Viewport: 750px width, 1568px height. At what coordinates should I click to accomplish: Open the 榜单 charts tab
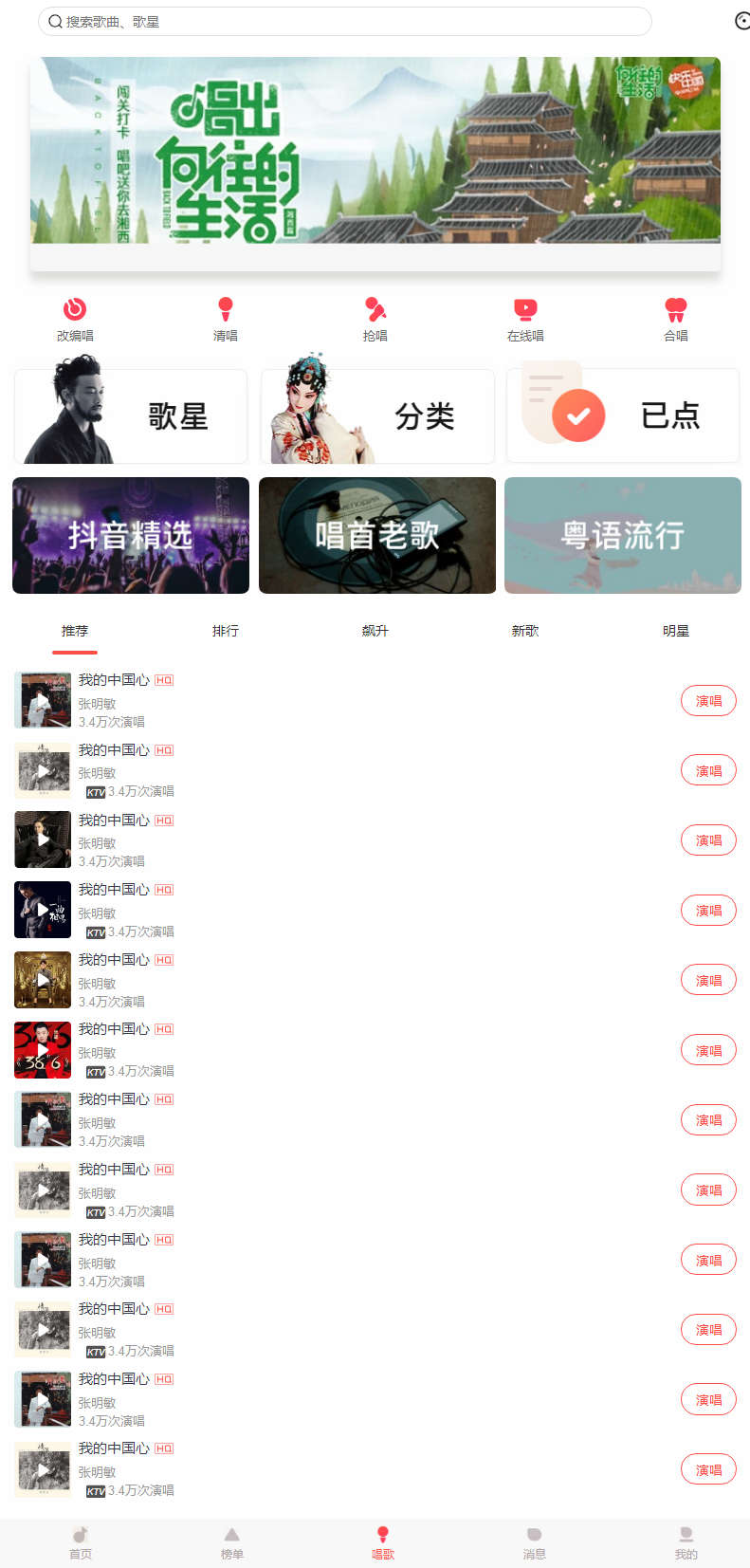tap(231, 1542)
